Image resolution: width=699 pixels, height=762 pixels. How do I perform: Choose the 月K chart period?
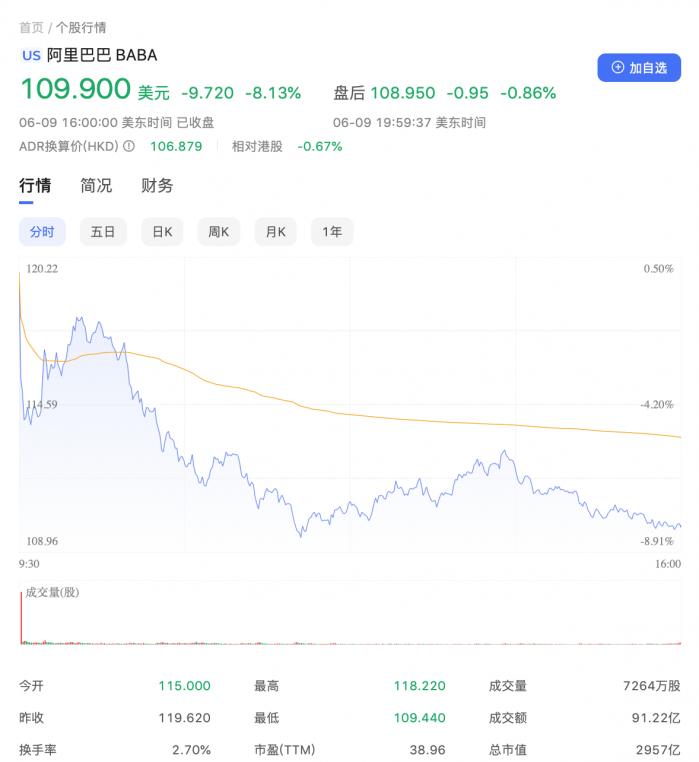[276, 232]
